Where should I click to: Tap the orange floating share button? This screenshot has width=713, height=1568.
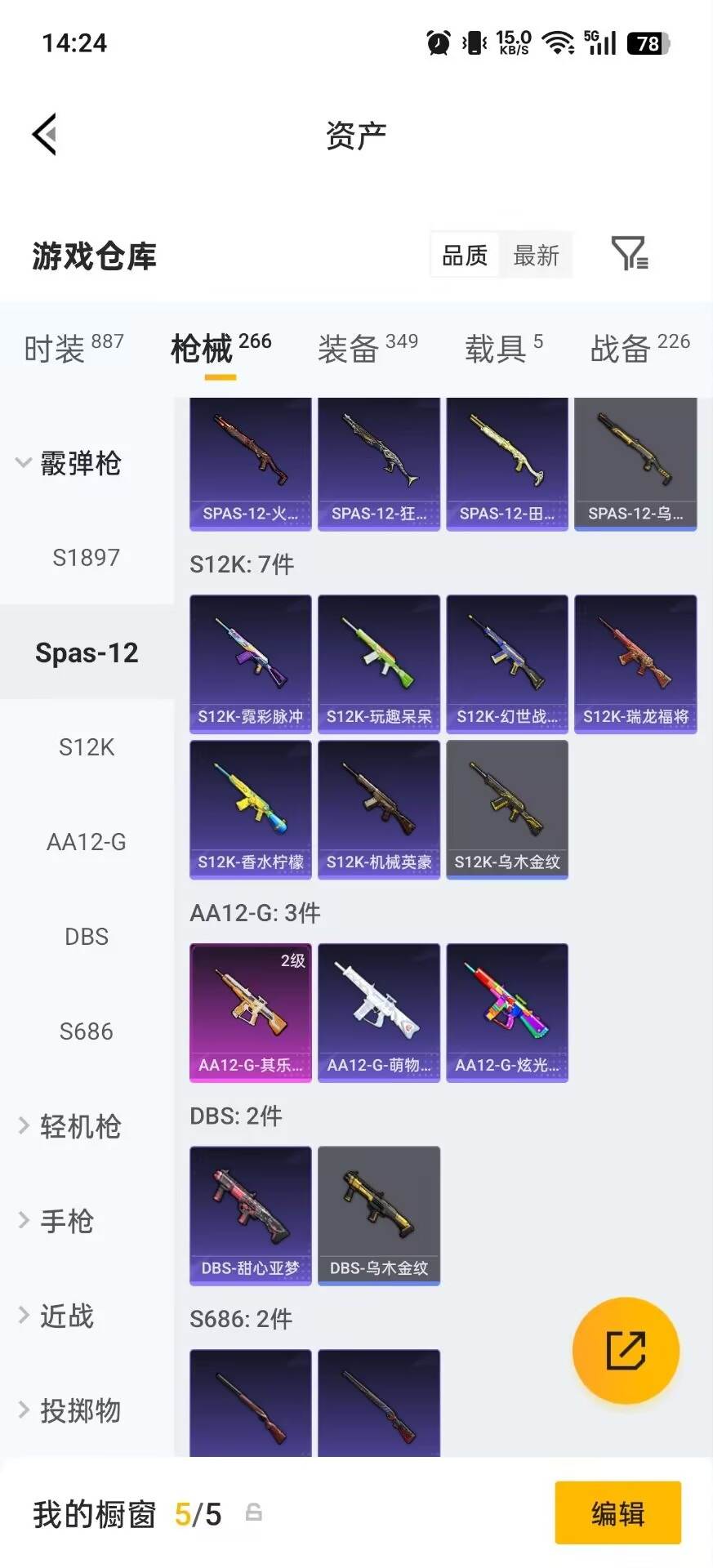point(626,1350)
